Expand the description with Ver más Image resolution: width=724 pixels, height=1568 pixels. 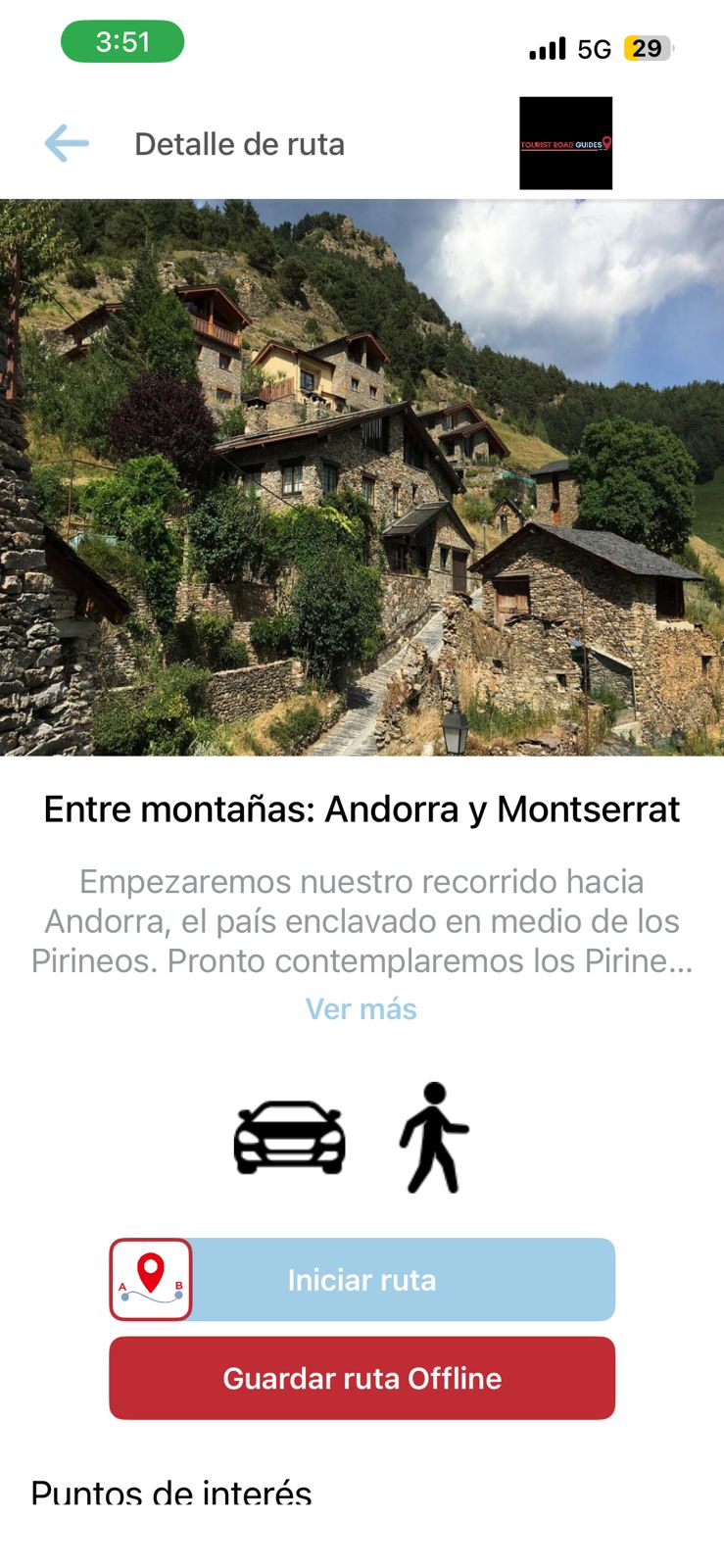coord(361,1008)
